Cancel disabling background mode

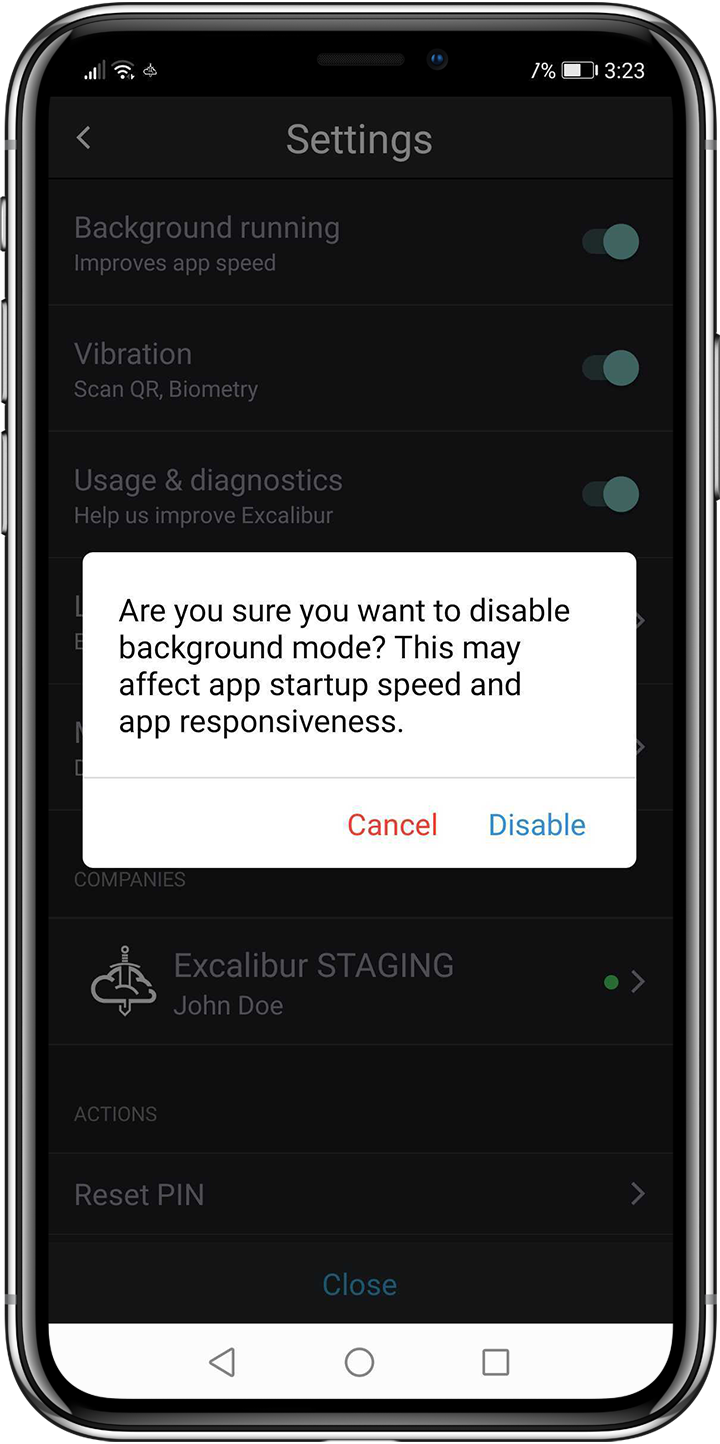click(x=392, y=824)
